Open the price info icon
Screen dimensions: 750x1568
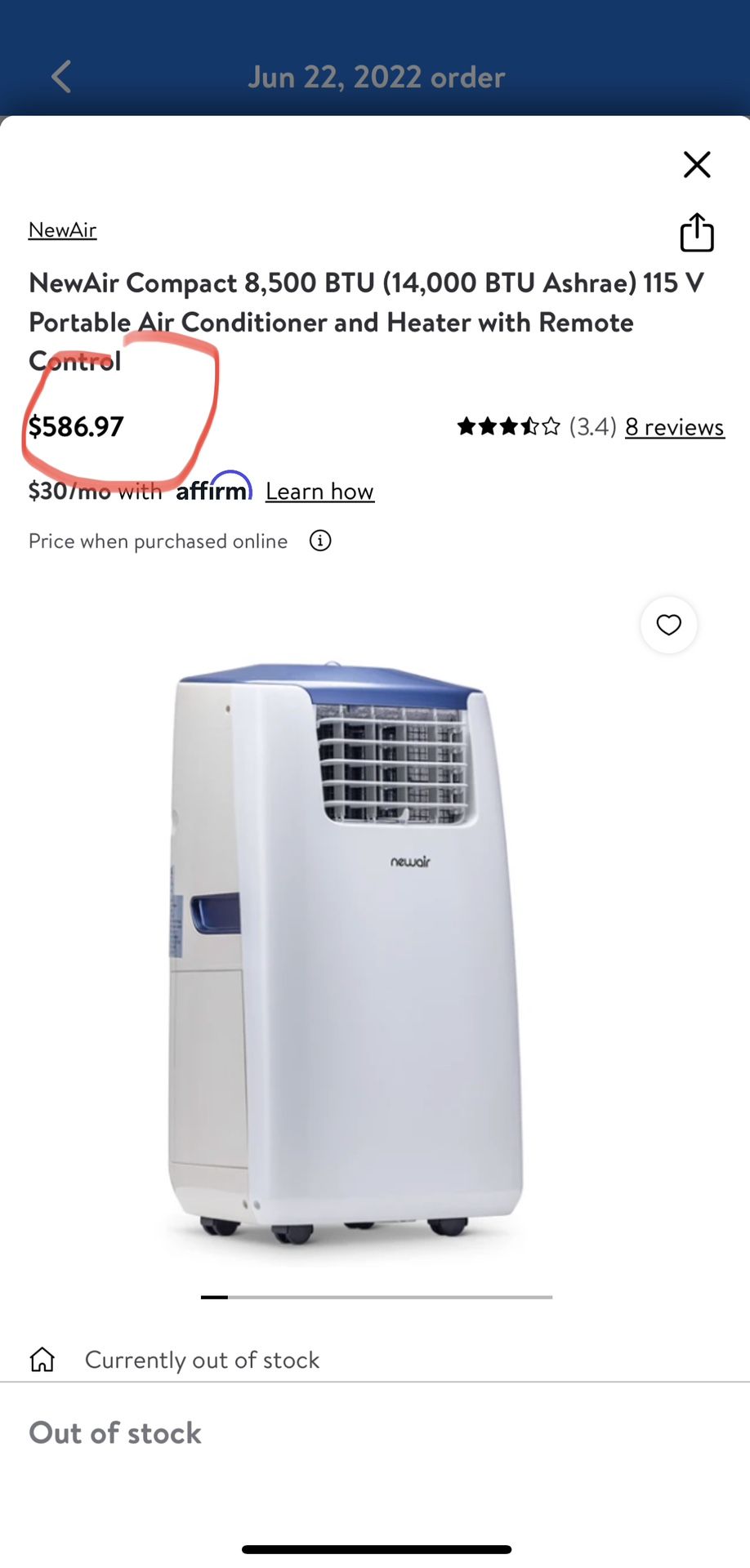coord(320,541)
